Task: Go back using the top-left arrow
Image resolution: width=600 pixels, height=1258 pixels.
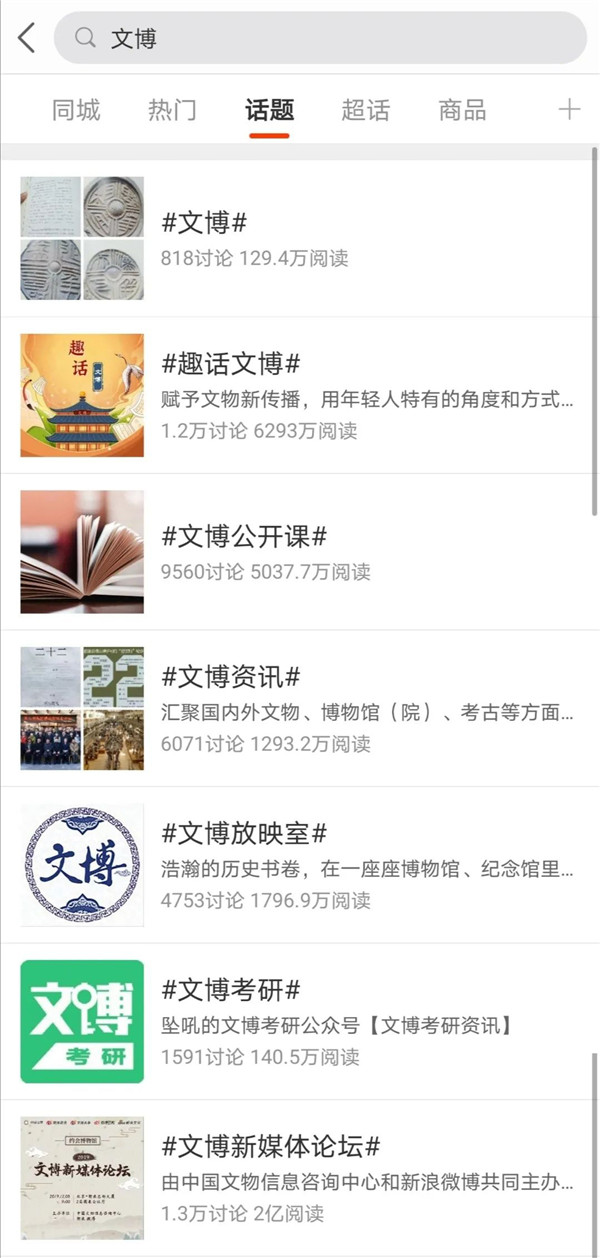Action: coord(26,38)
